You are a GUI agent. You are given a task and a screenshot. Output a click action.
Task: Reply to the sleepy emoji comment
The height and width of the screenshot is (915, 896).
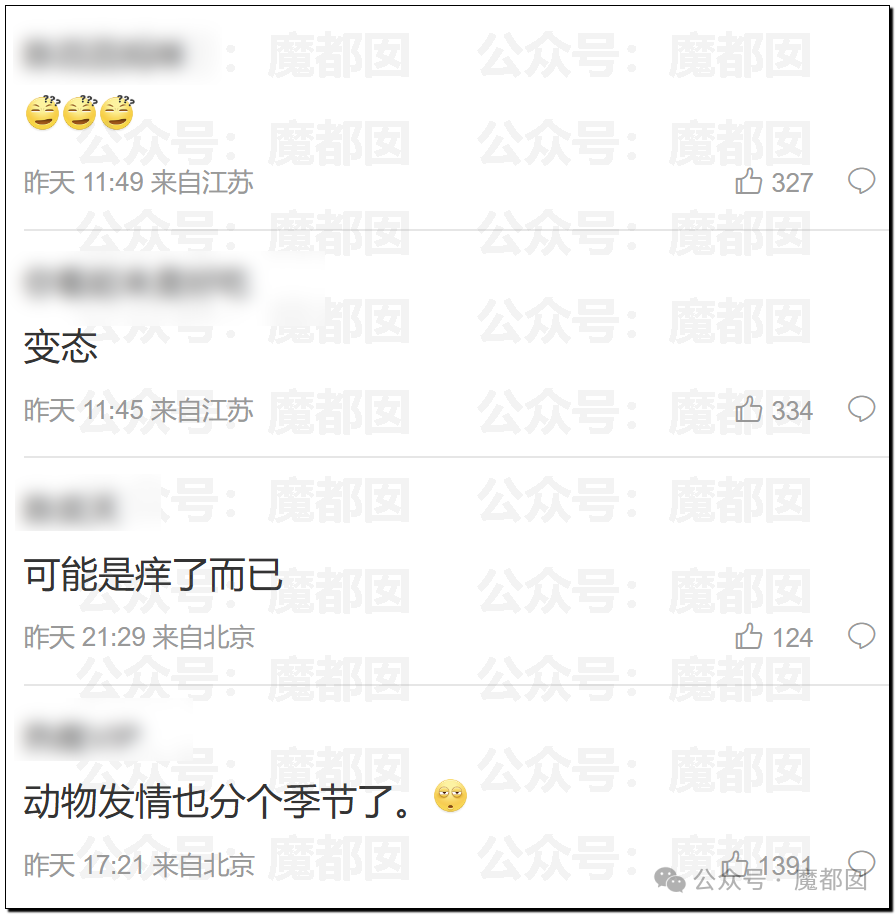[861, 180]
